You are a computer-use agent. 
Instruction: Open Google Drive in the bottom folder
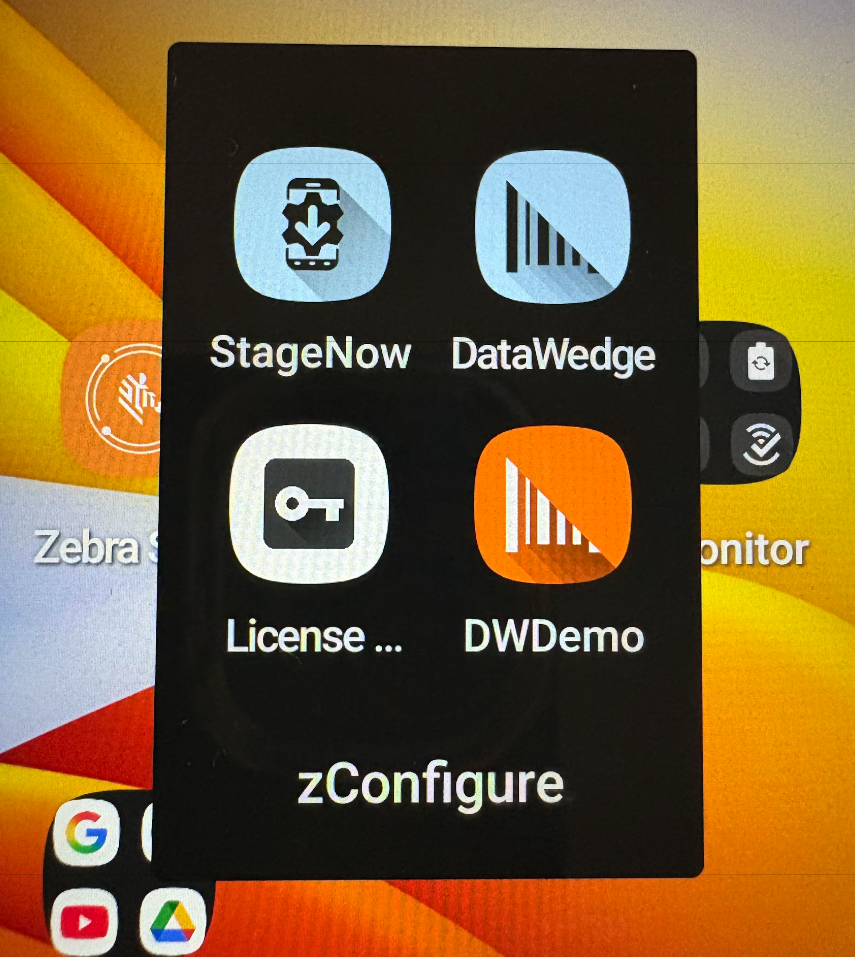pos(172,920)
